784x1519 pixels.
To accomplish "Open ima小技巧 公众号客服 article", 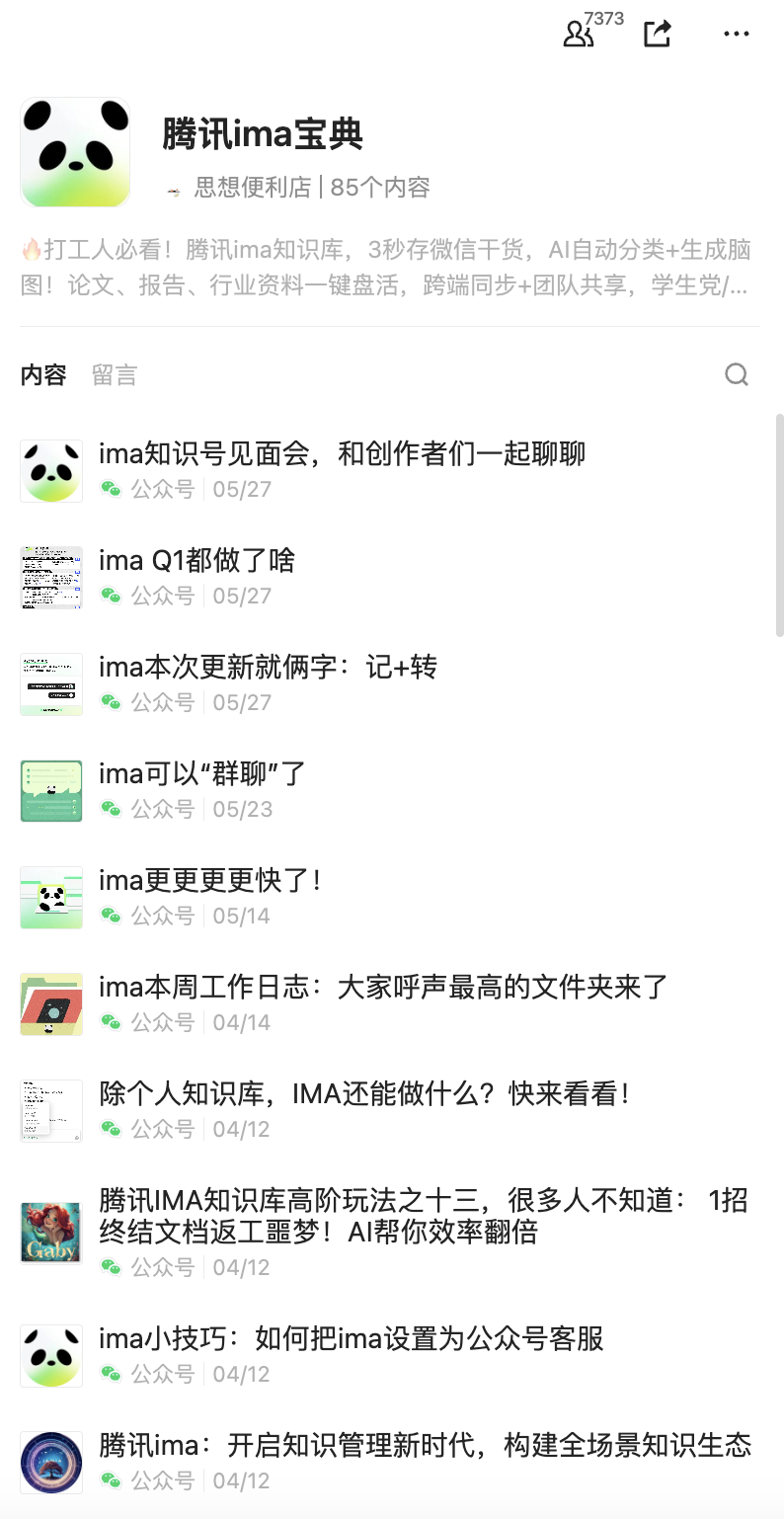I will (x=351, y=1339).
